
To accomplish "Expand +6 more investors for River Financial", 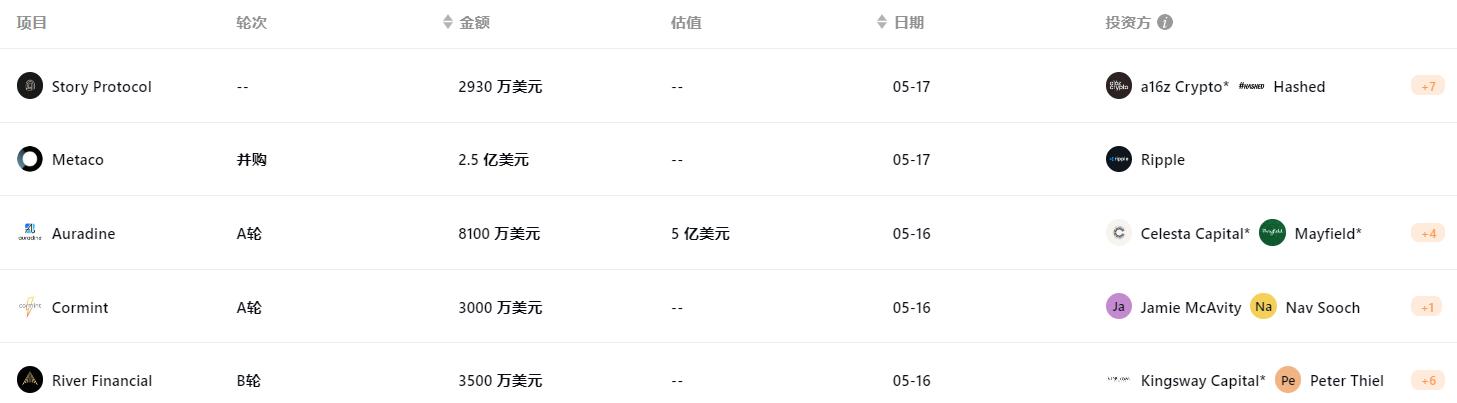I will coord(1427,380).
